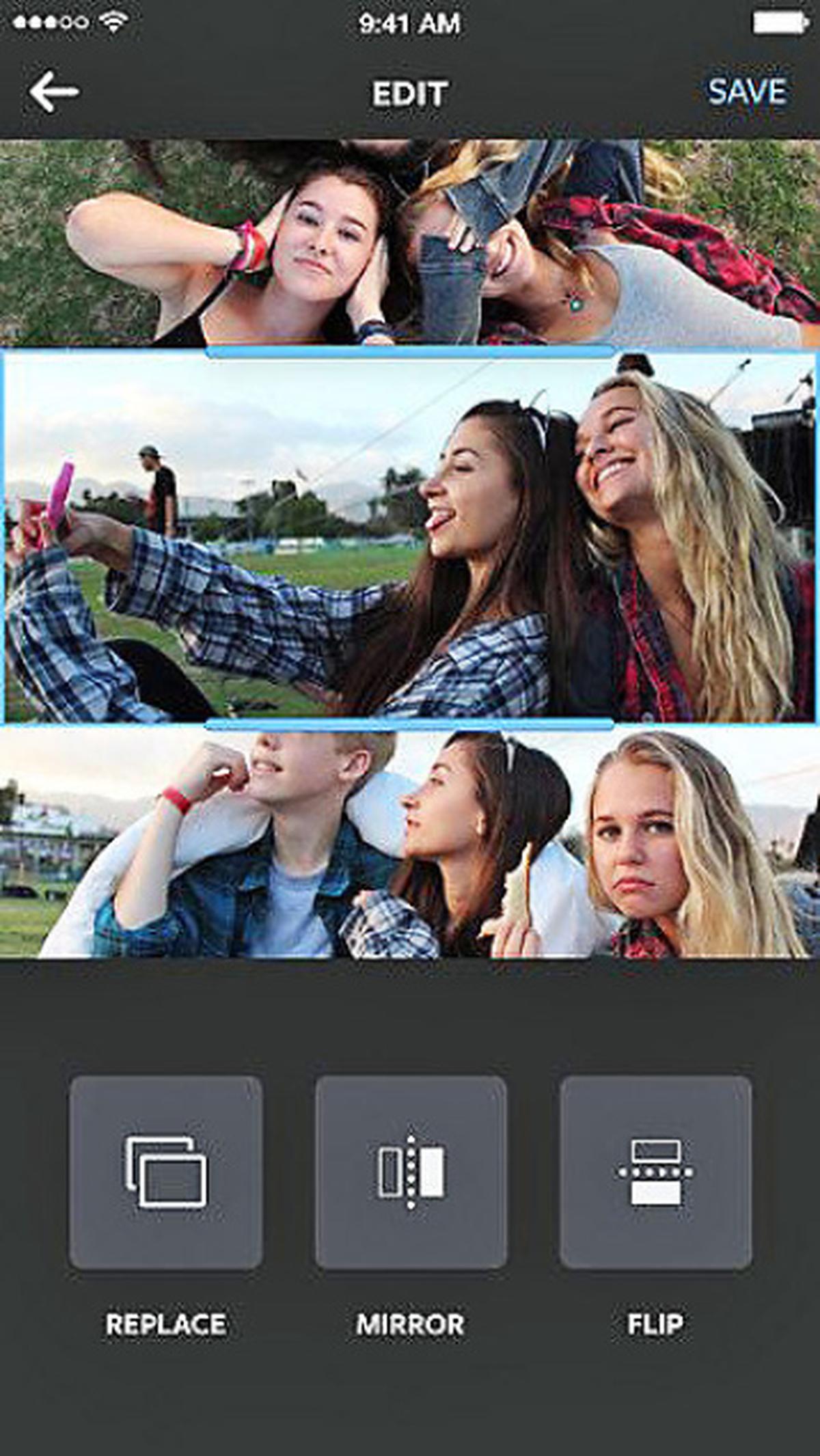Select the top photo of girls lying down

point(410,243)
